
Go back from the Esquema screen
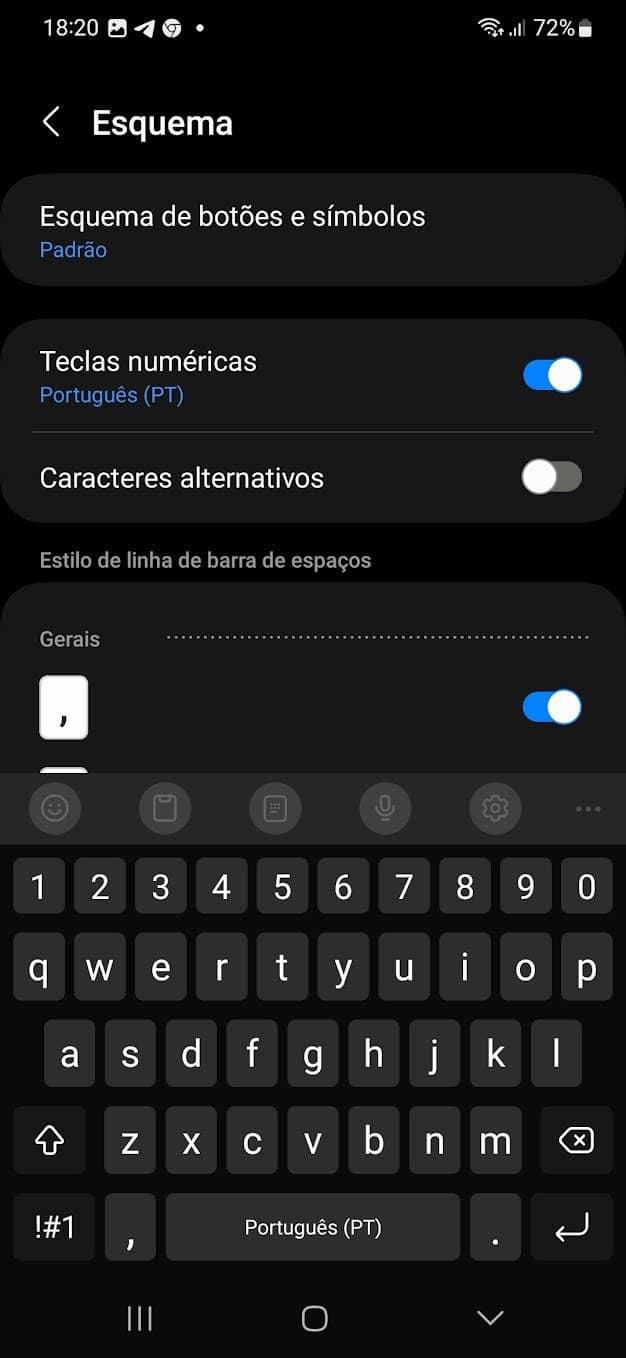pyautogui.click(x=51, y=123)
